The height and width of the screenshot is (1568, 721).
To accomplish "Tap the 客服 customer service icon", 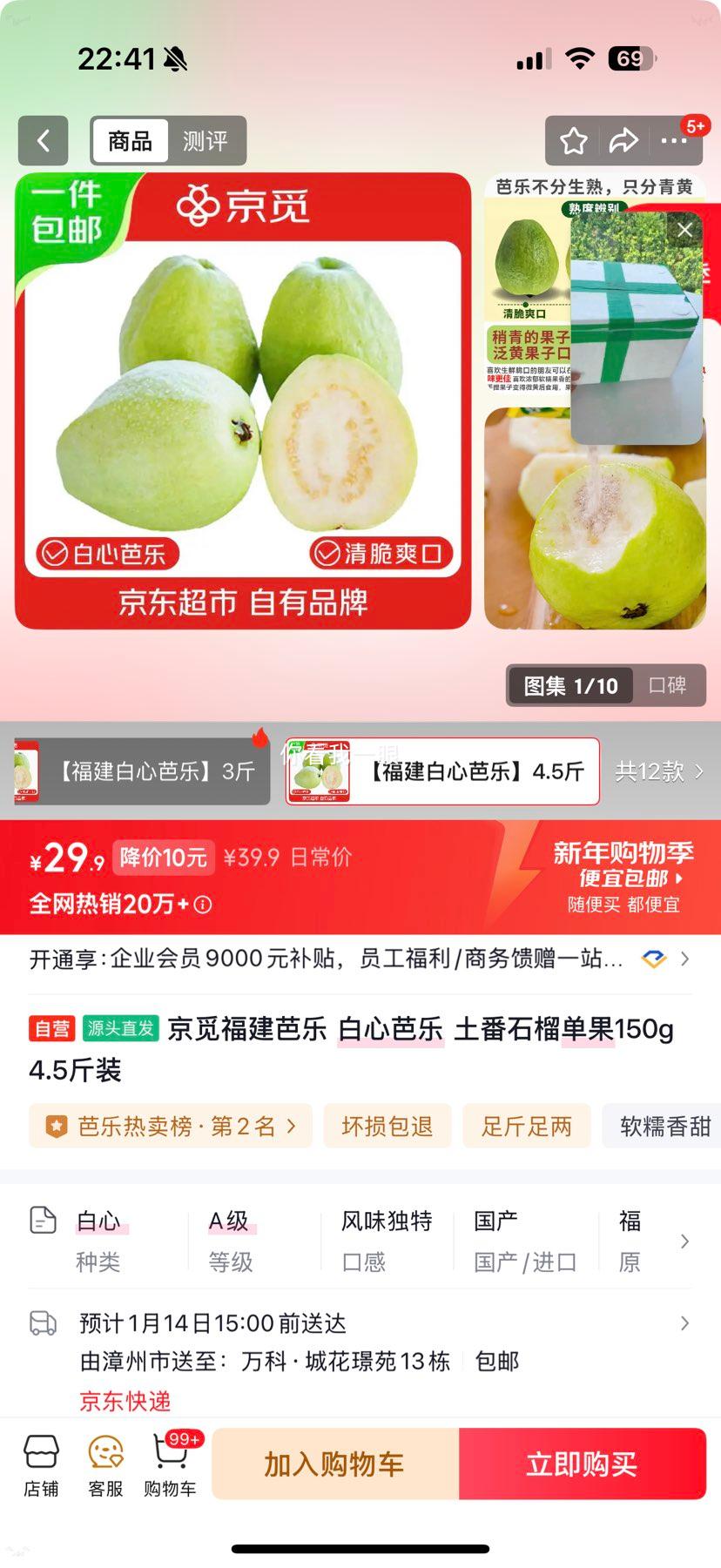I will (x=106, y=1463).
